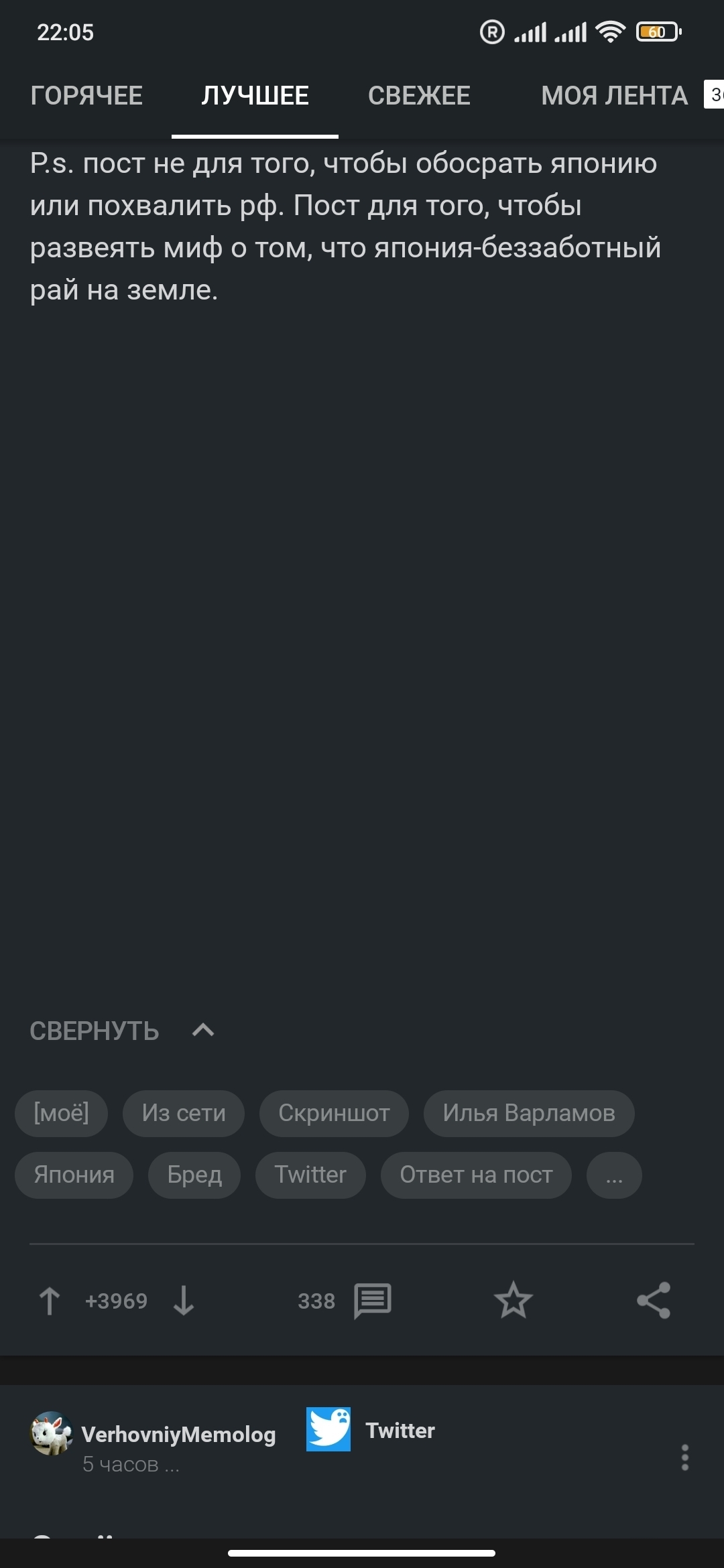Screen dimensions: 724x1568
Task: Switch to the Горячее tab
Action: (86, 96)
